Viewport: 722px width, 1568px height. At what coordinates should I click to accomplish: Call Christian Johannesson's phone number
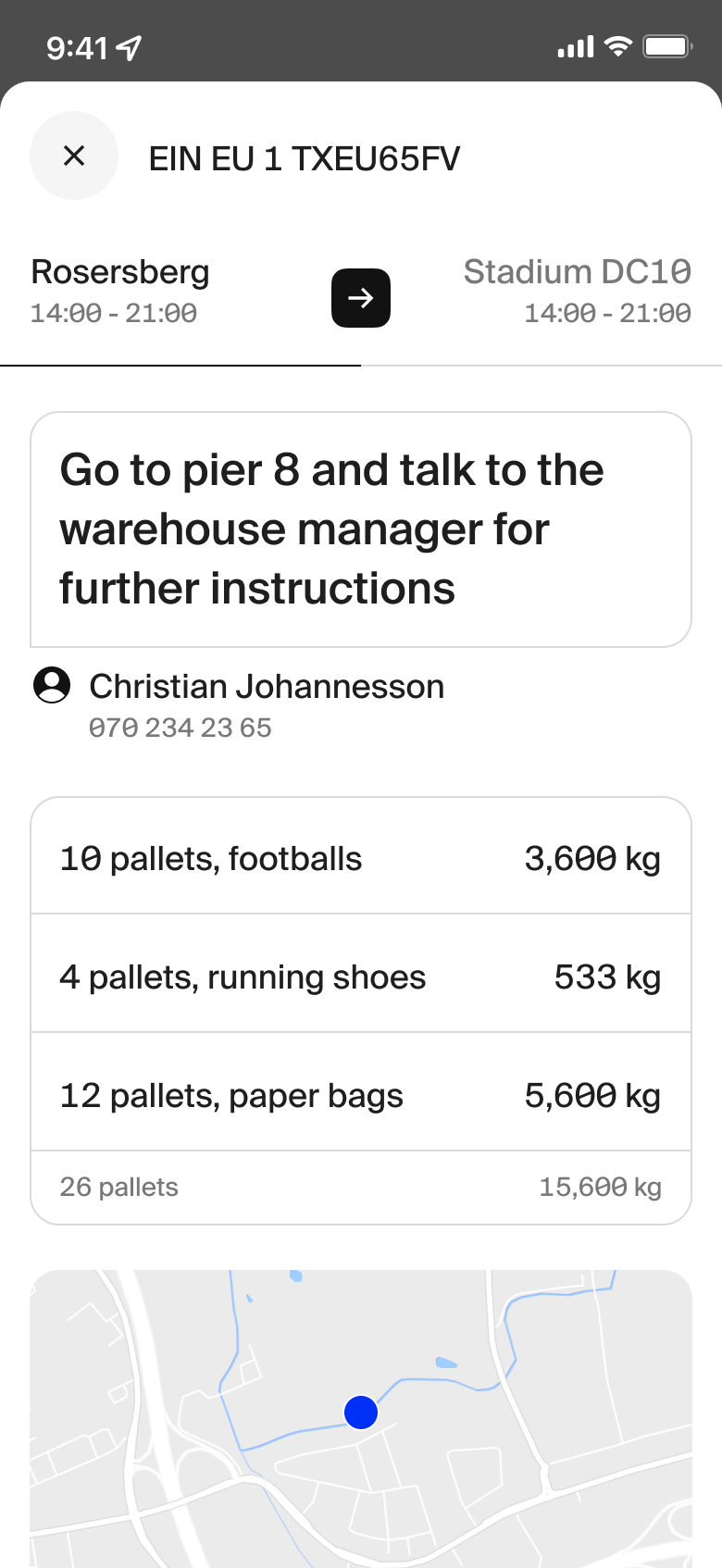pos(180,728)
